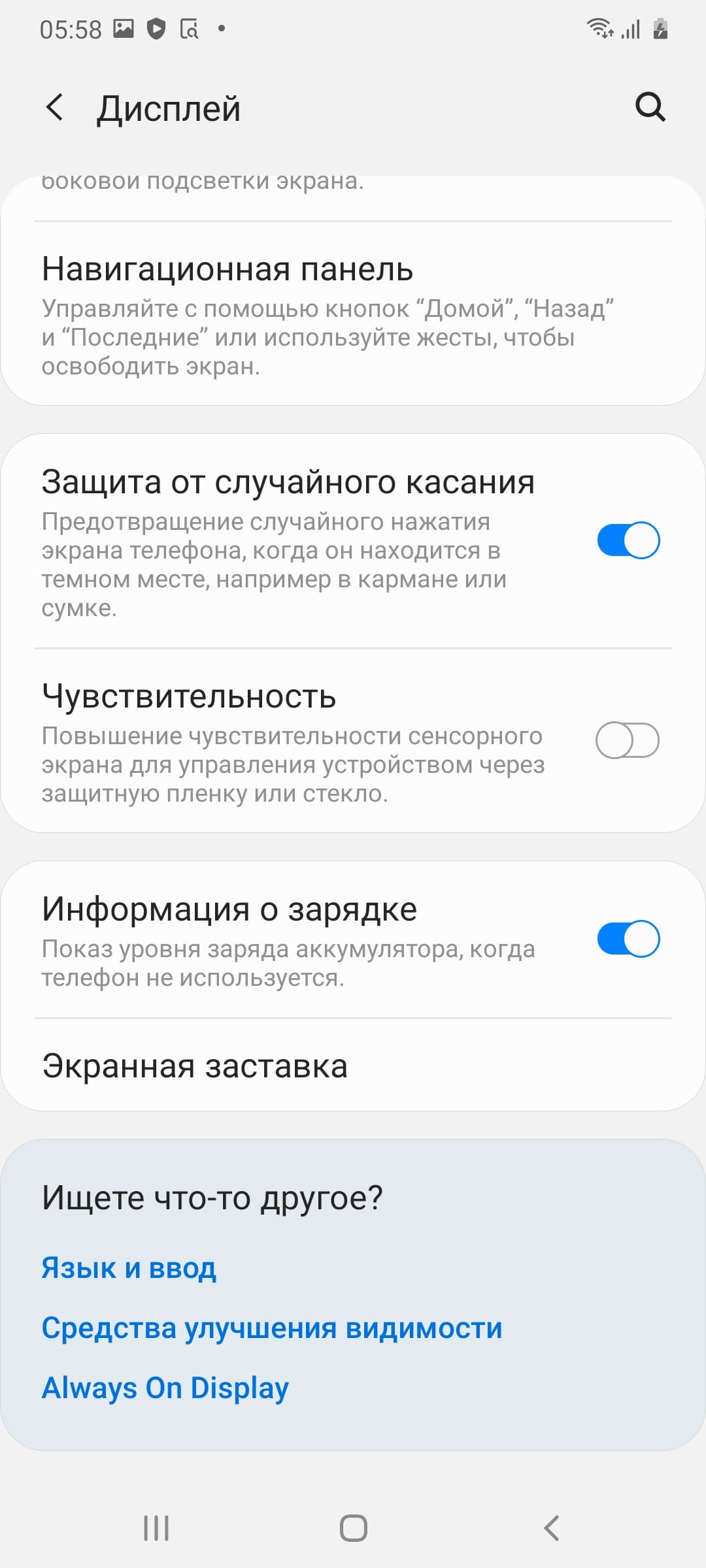The image size is (706, 1568).
Task: Tap the system home button
Action: (353, 1528)
